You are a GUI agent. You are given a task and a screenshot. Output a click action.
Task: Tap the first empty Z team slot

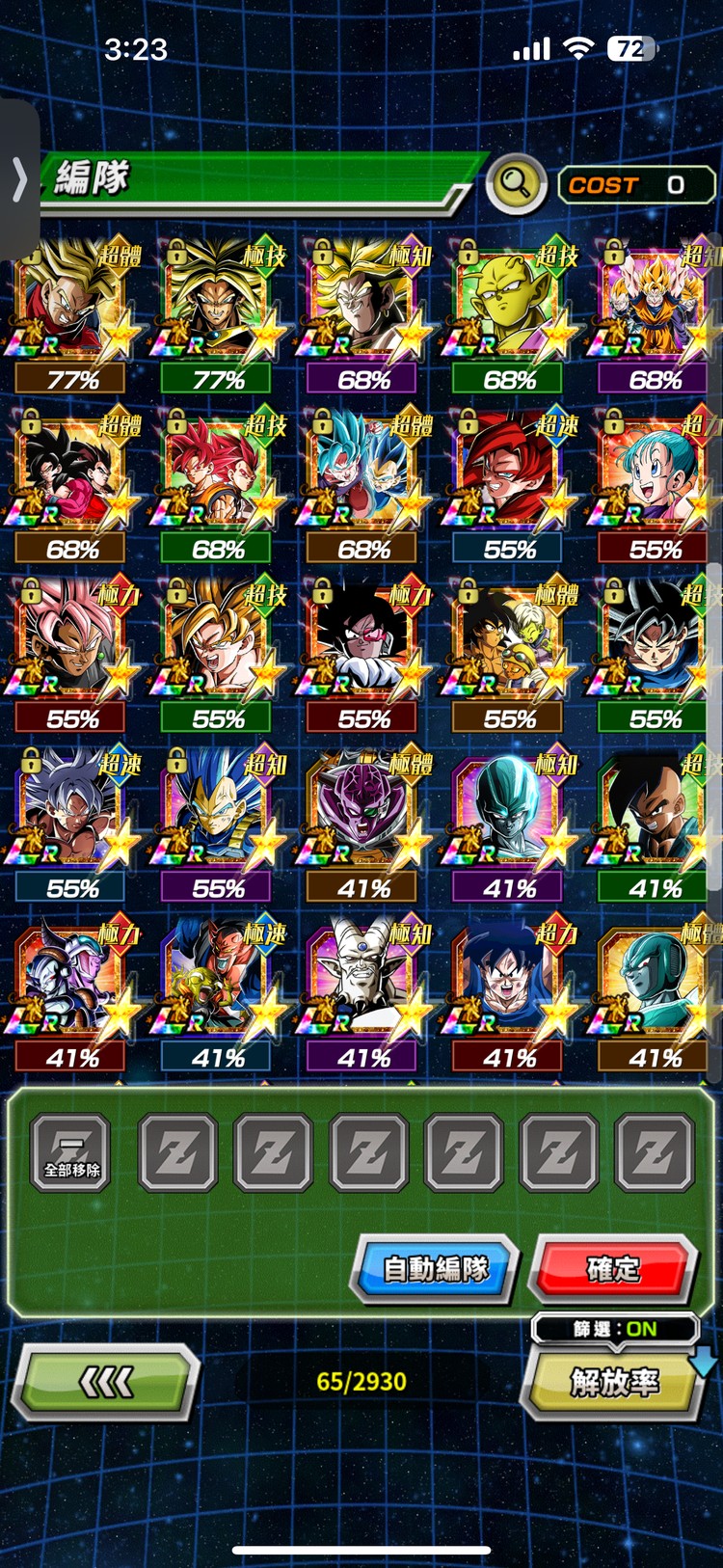177,1153
